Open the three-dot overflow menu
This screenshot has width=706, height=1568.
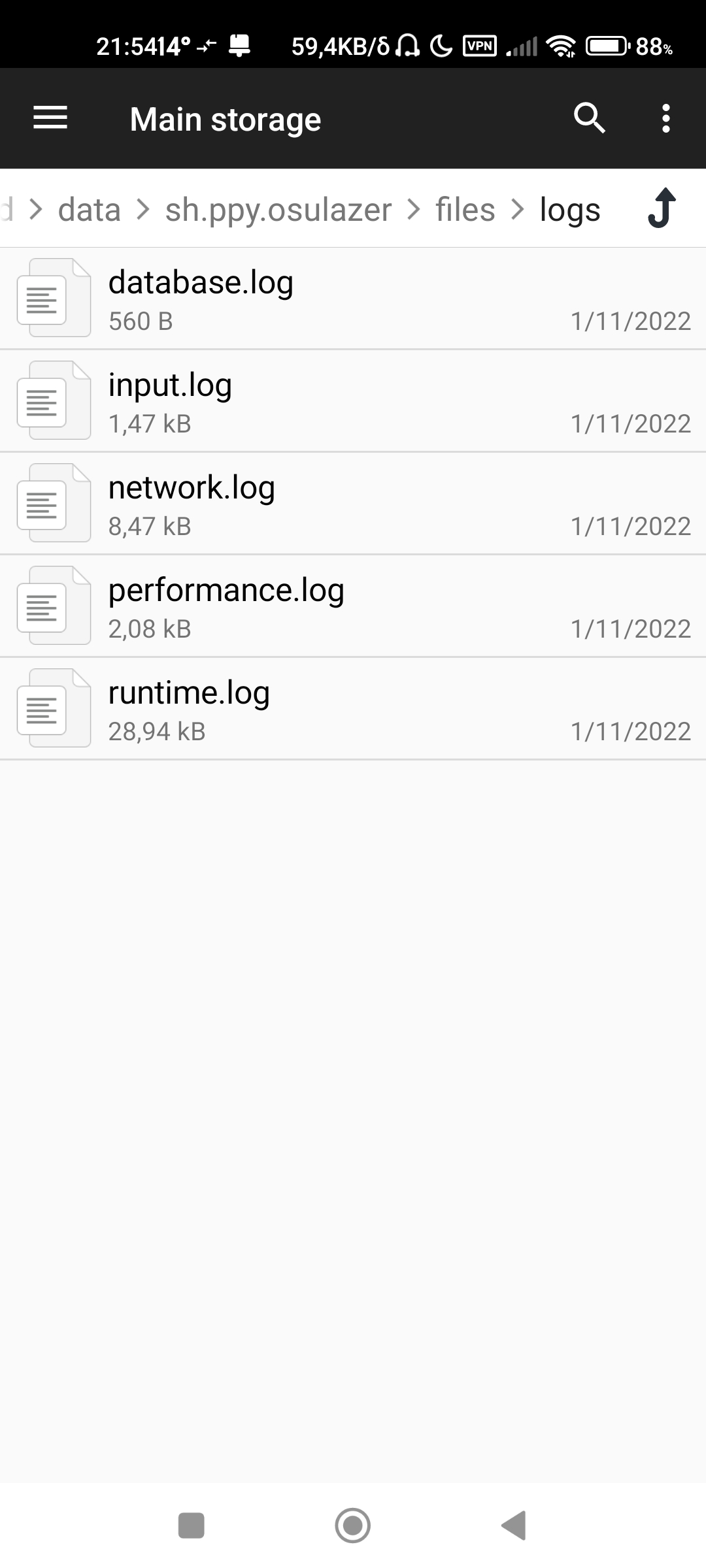pos(665,118)
